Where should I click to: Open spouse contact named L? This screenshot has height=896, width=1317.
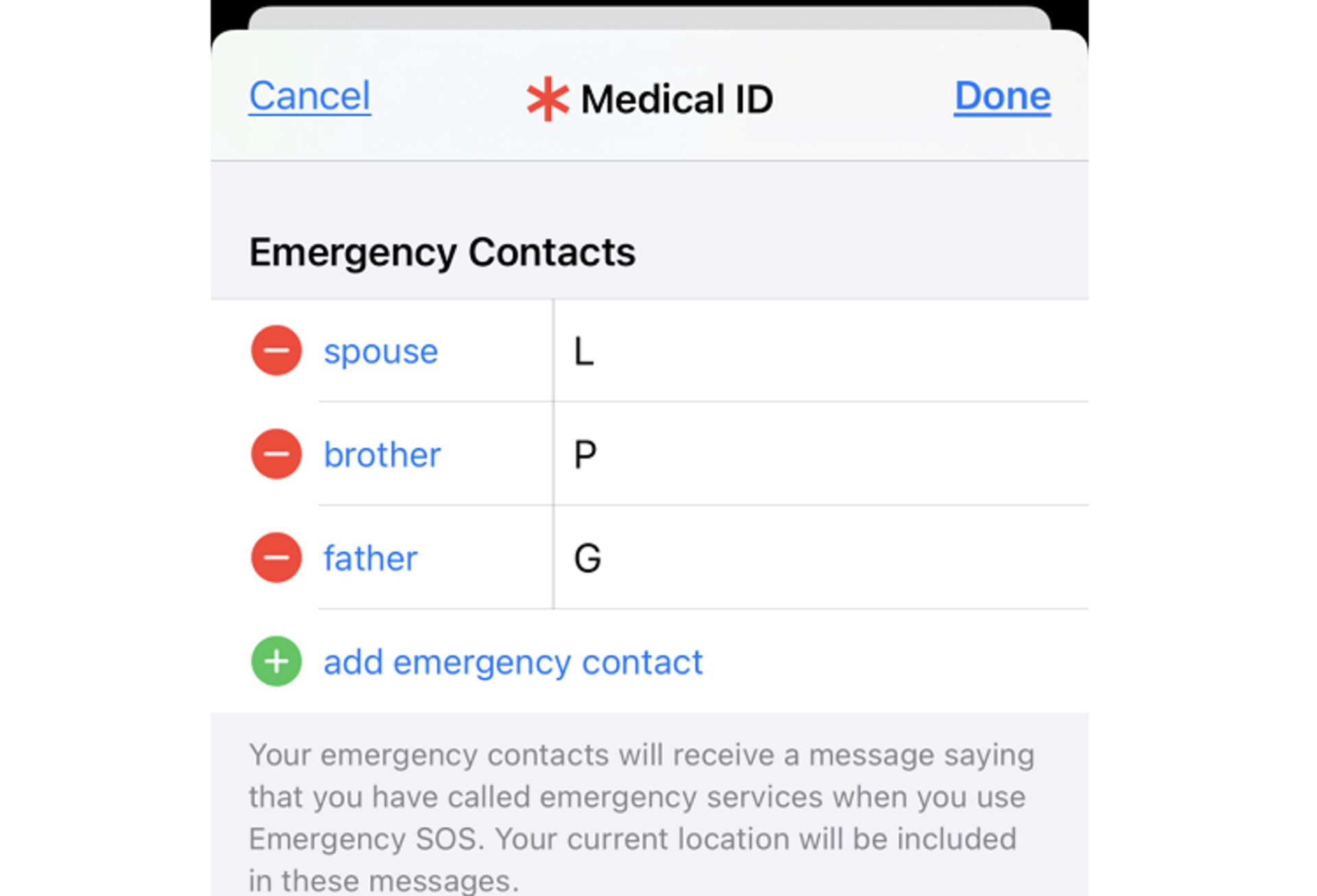click(584, 352)
